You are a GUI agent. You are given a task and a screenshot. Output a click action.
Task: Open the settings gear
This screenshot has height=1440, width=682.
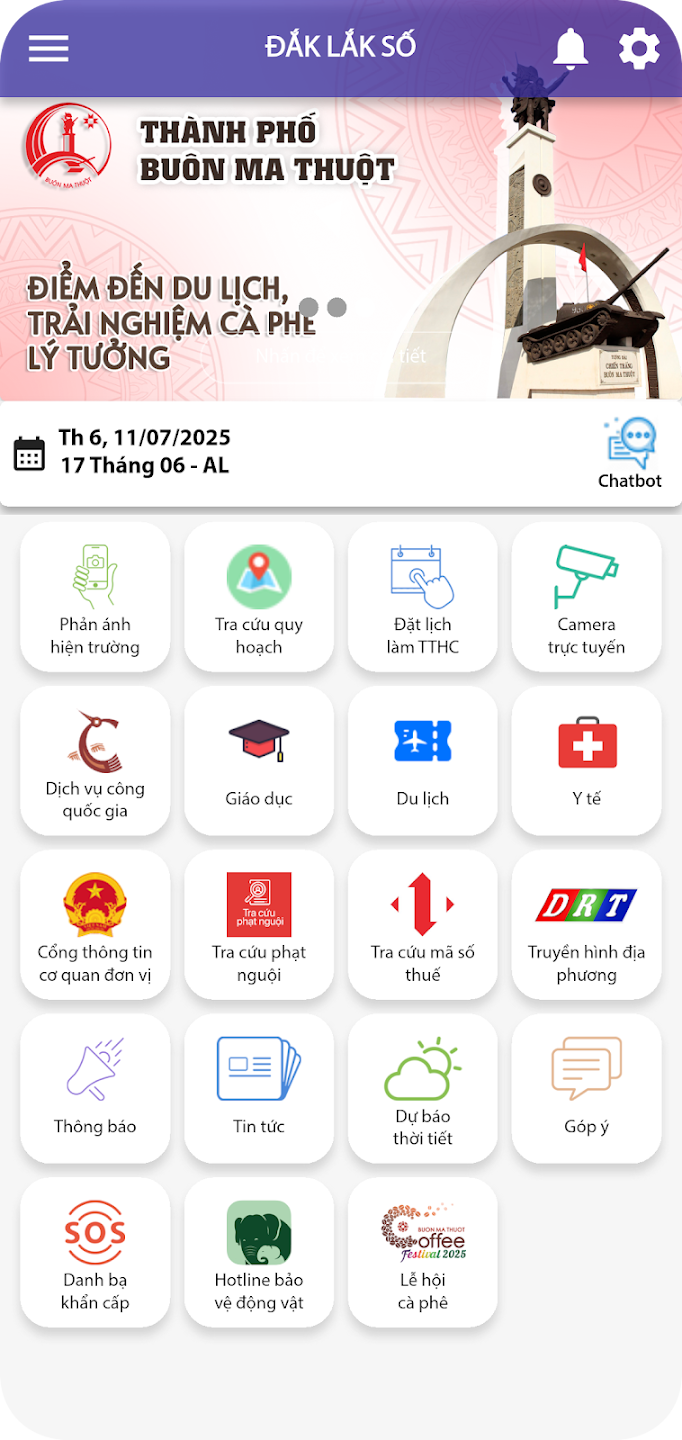639,48
